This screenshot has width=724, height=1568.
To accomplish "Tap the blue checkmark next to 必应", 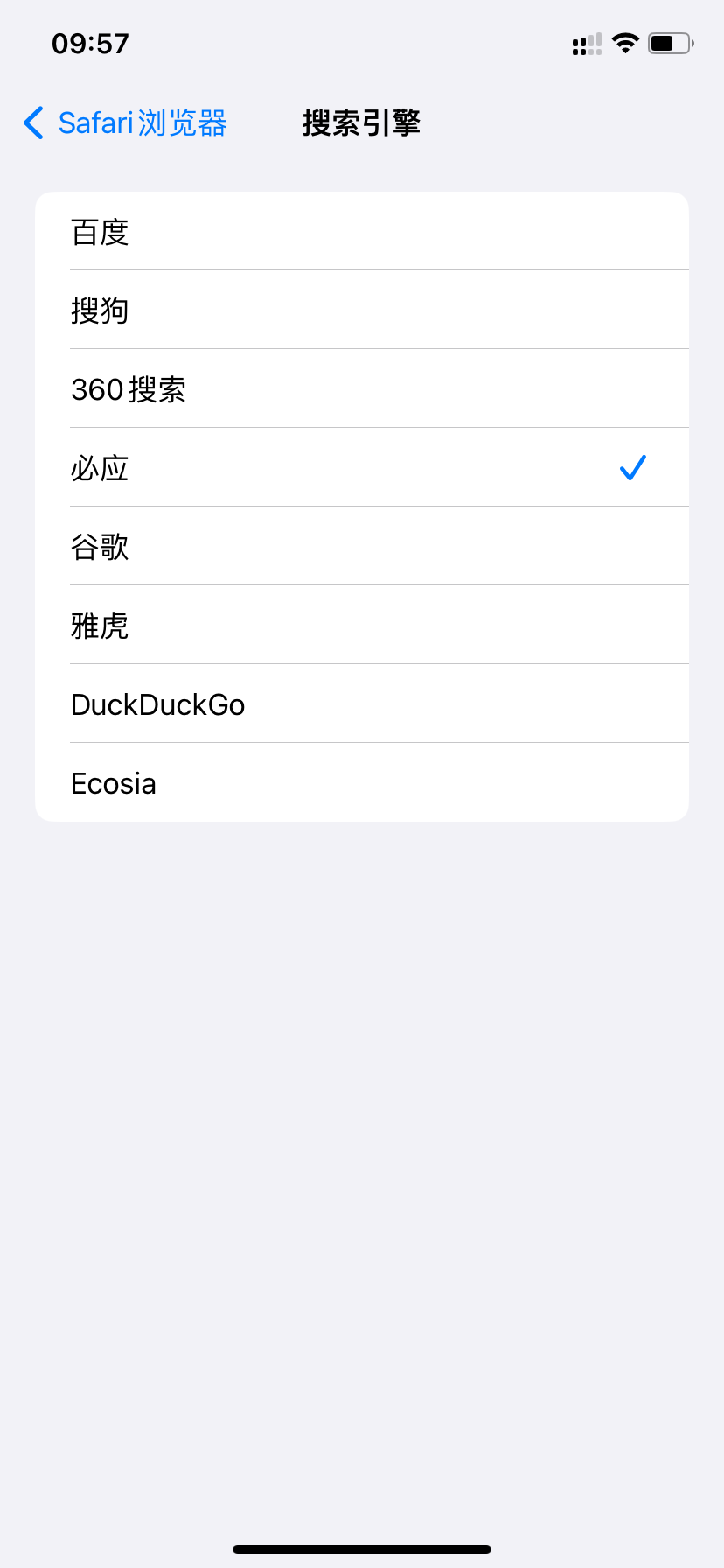I will click(x=632, y=467).
